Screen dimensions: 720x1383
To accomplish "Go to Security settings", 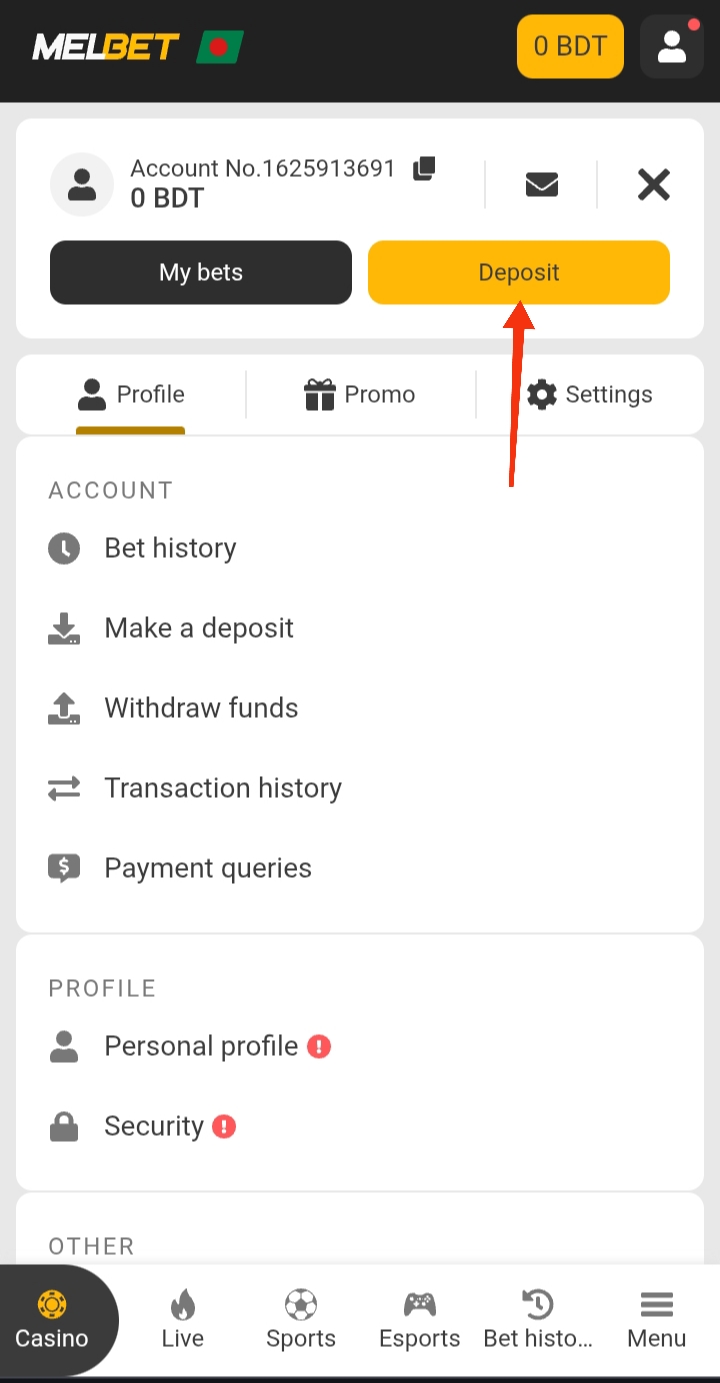I will 154,1126.
